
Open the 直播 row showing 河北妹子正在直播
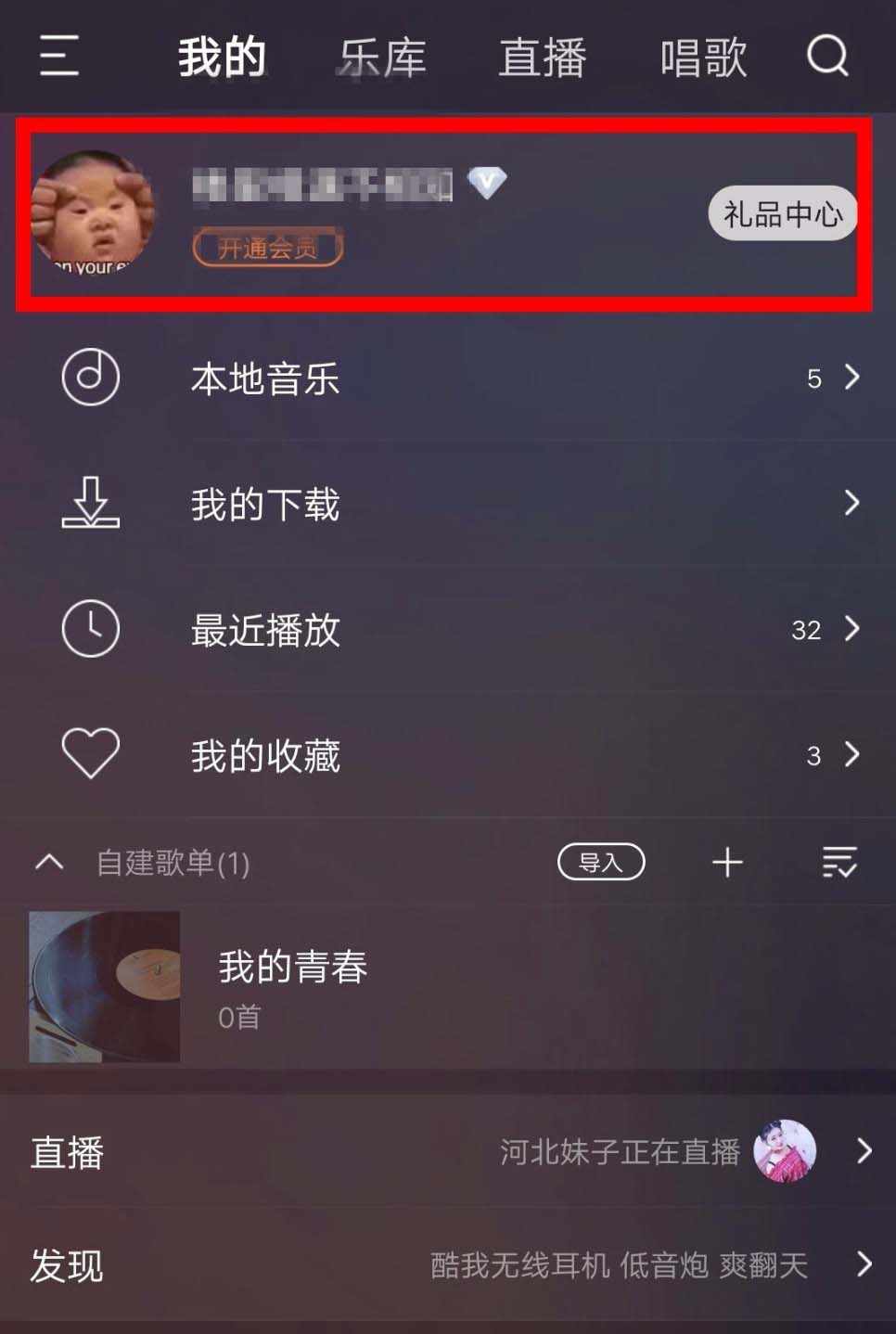[x=448, y=1152]
